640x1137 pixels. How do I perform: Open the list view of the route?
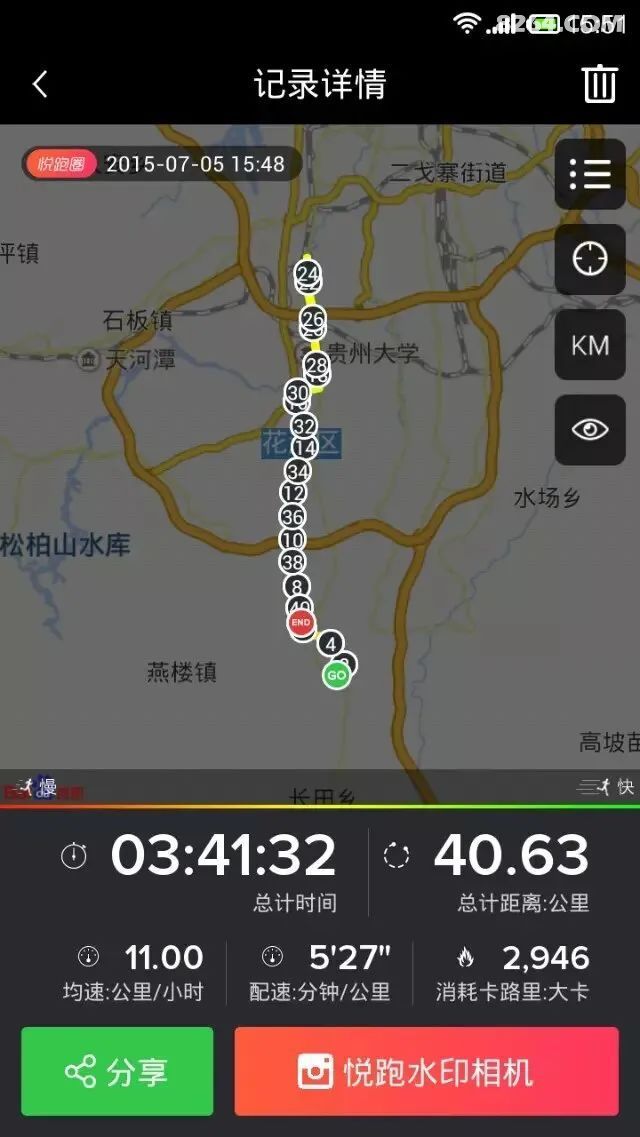point(590,175)
